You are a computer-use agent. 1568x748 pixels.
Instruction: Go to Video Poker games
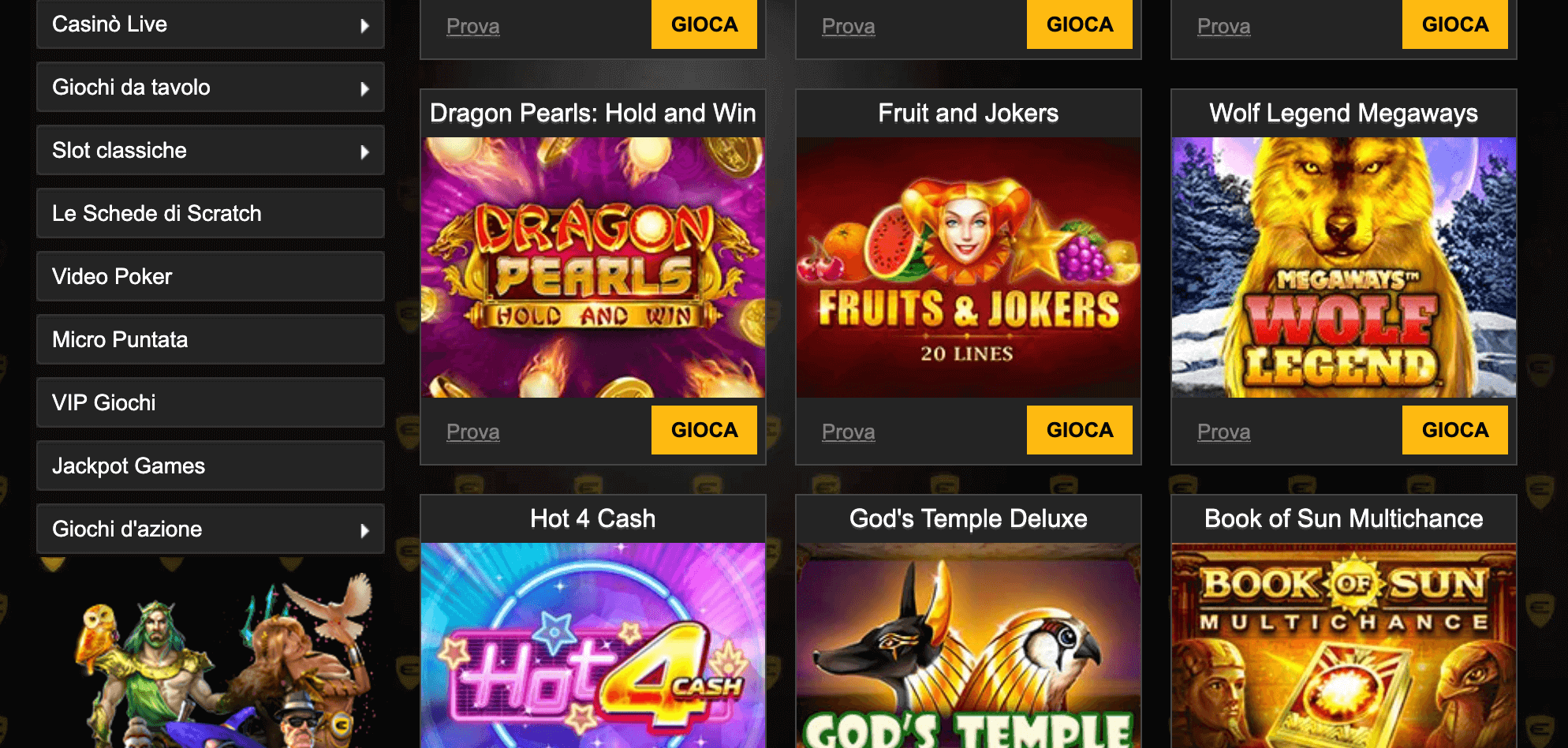[x=210, y=277]
